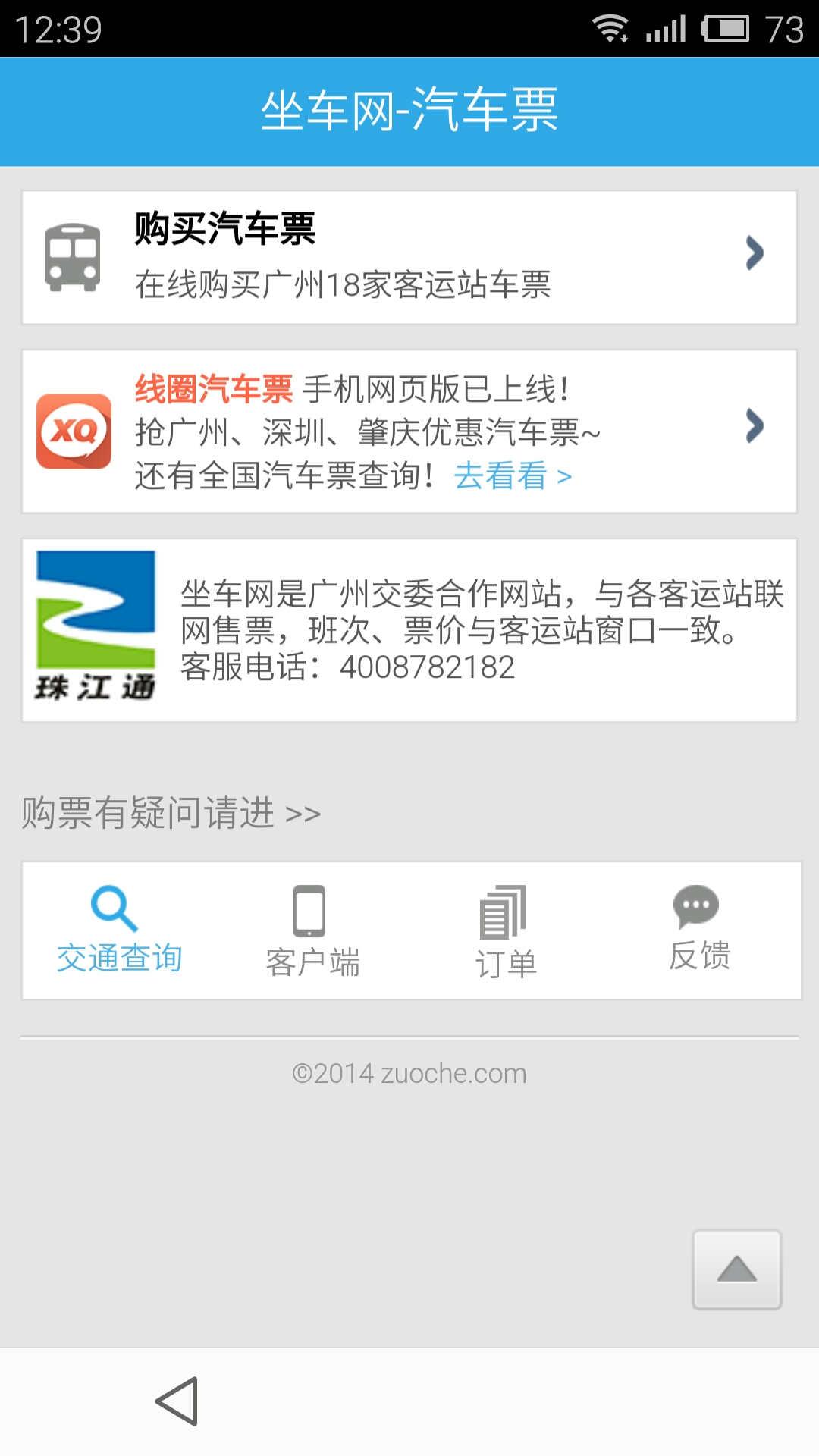View my 订单 orders
Screen dimensions: 819x1456
506,930
